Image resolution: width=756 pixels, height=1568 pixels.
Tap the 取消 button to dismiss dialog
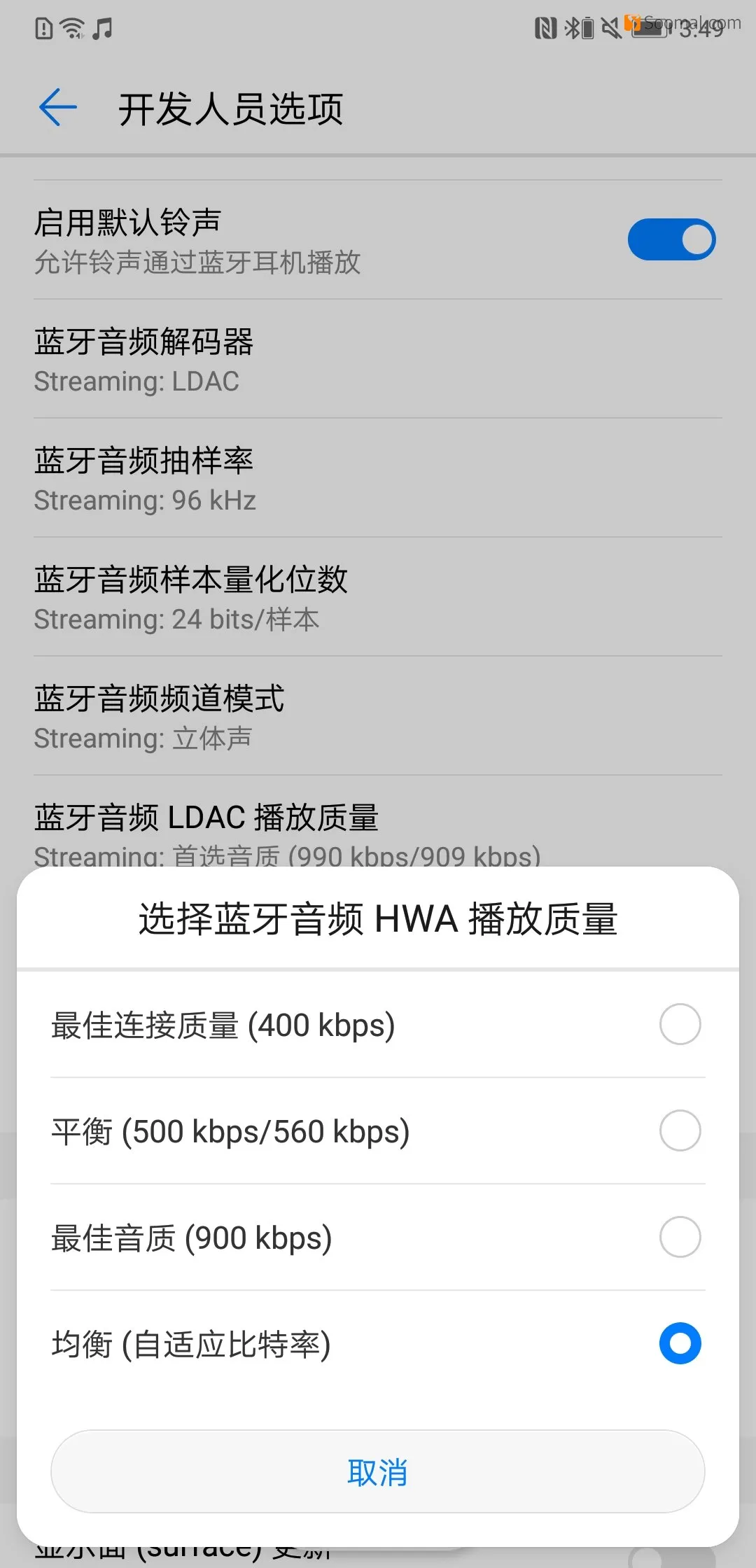pos(378,1471)
